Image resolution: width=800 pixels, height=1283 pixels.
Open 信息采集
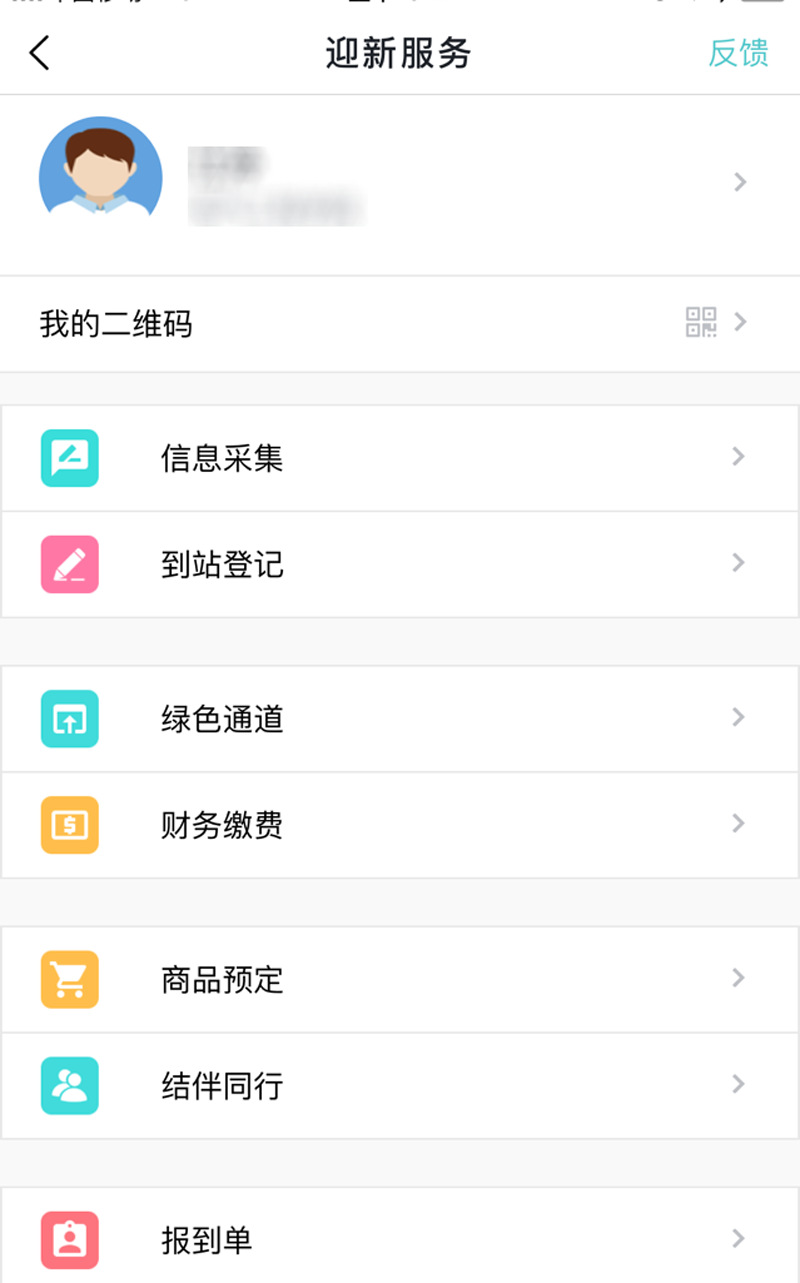[x=400, y=458]
